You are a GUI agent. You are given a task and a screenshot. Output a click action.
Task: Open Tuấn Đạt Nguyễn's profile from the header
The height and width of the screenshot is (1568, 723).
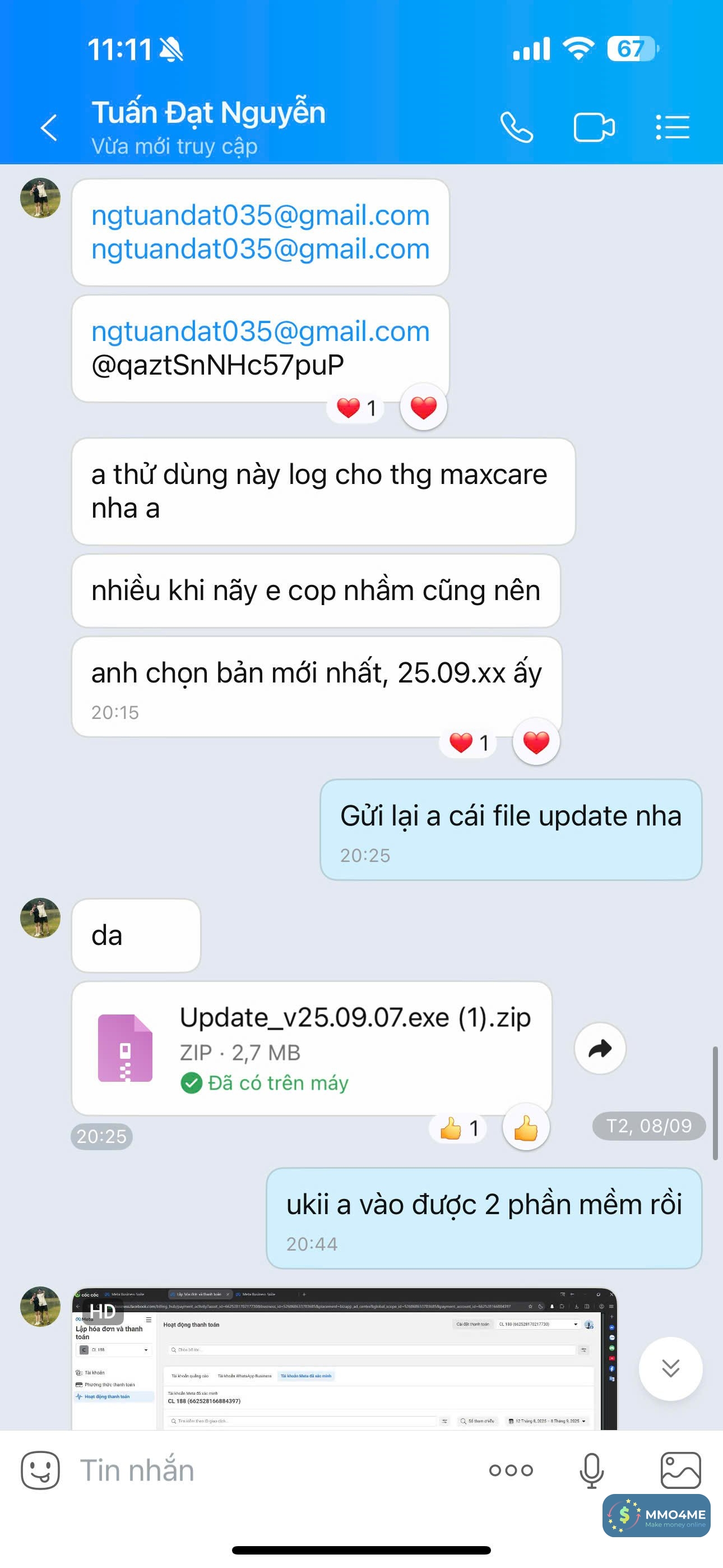click(x=208, y=113)
